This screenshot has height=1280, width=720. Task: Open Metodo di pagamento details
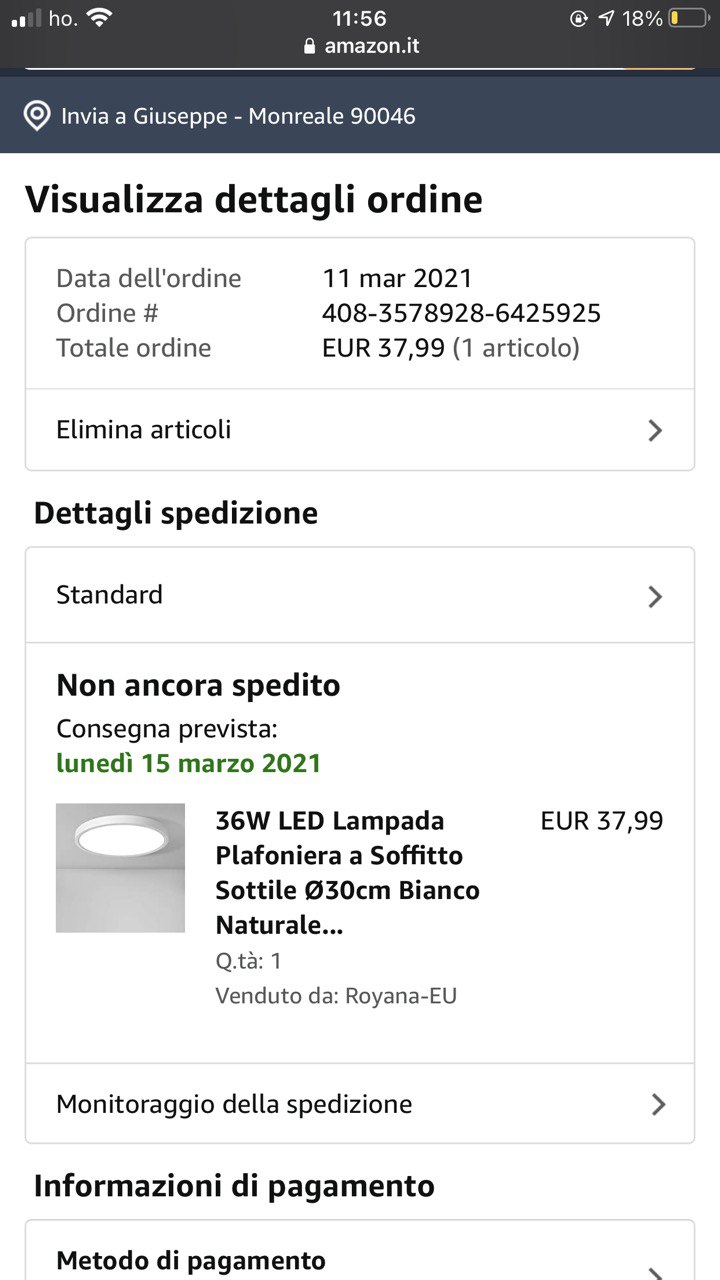click(x=359, y=1260)
